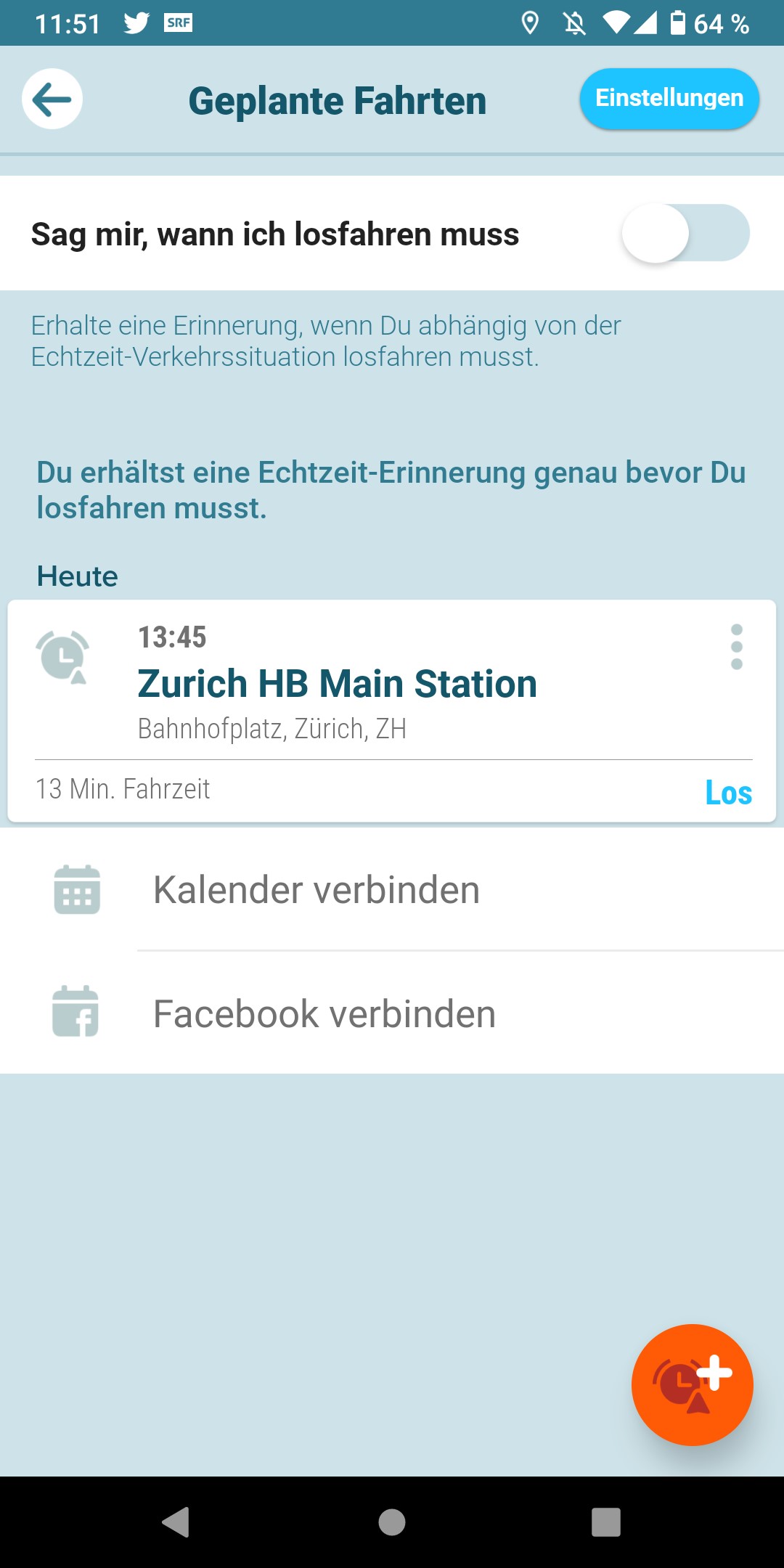Open options for Zurich HB trip
784x1568 pixels.
coord(736,647)
